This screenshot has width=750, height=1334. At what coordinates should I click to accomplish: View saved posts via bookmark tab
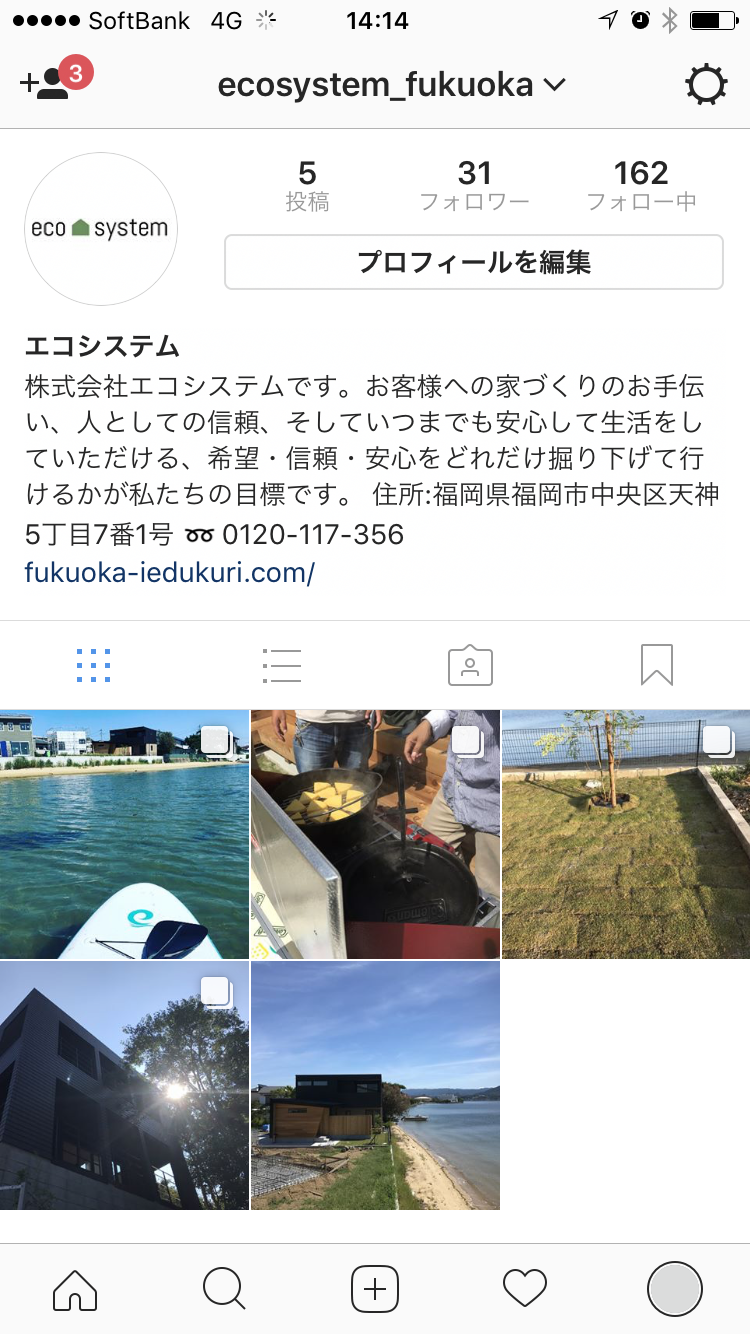tap(657, 665)
